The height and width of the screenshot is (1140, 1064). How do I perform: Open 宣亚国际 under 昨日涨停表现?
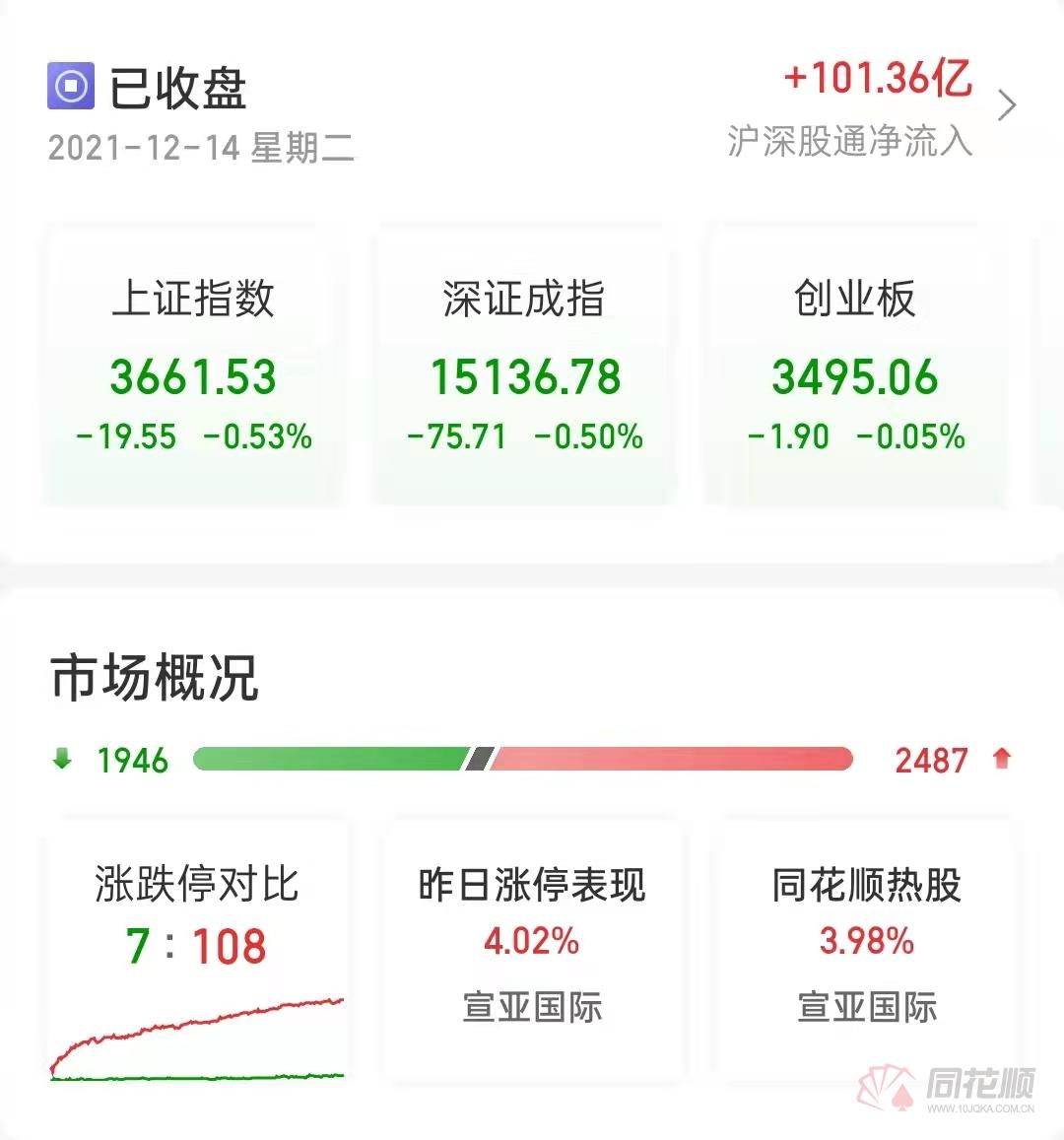pyautogui.click(x=532, y=1007)
